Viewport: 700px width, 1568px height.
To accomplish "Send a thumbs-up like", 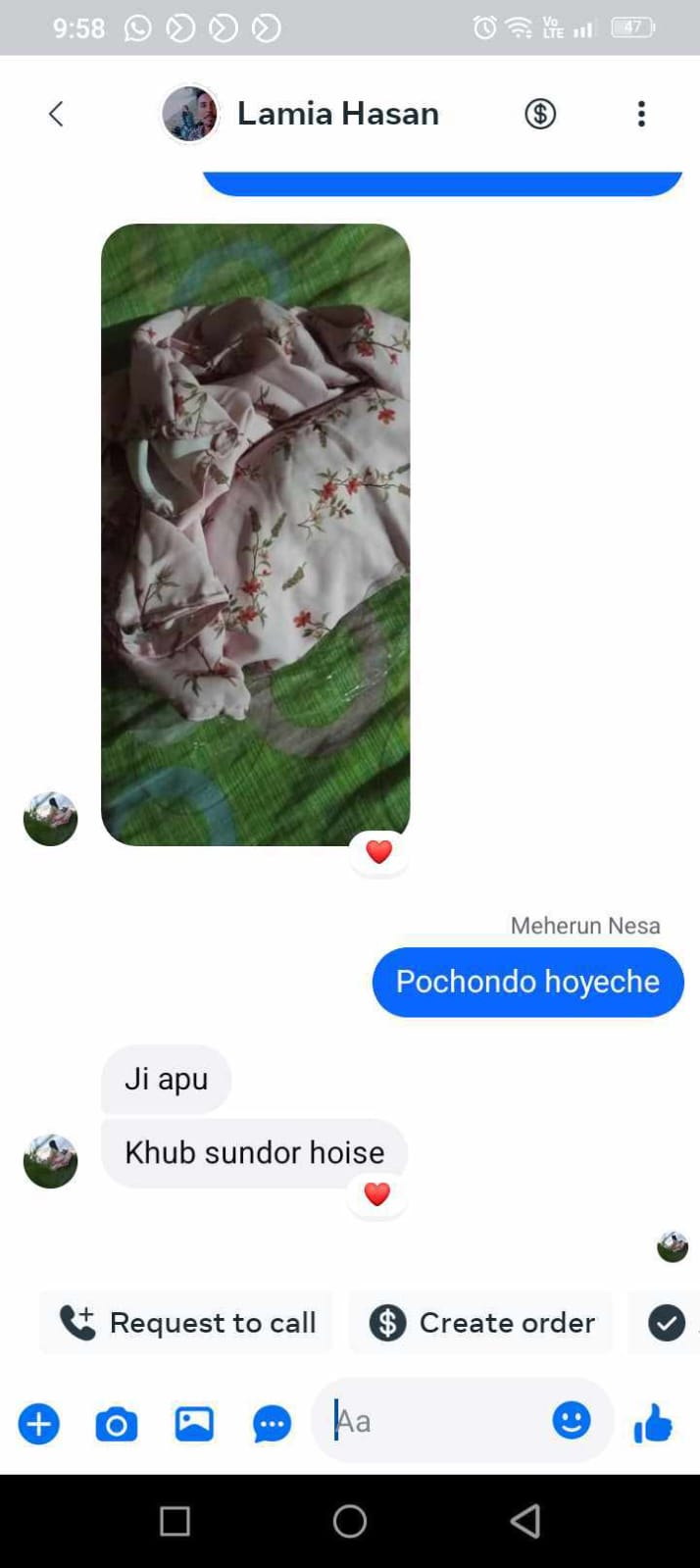I will pos(653,1423).
